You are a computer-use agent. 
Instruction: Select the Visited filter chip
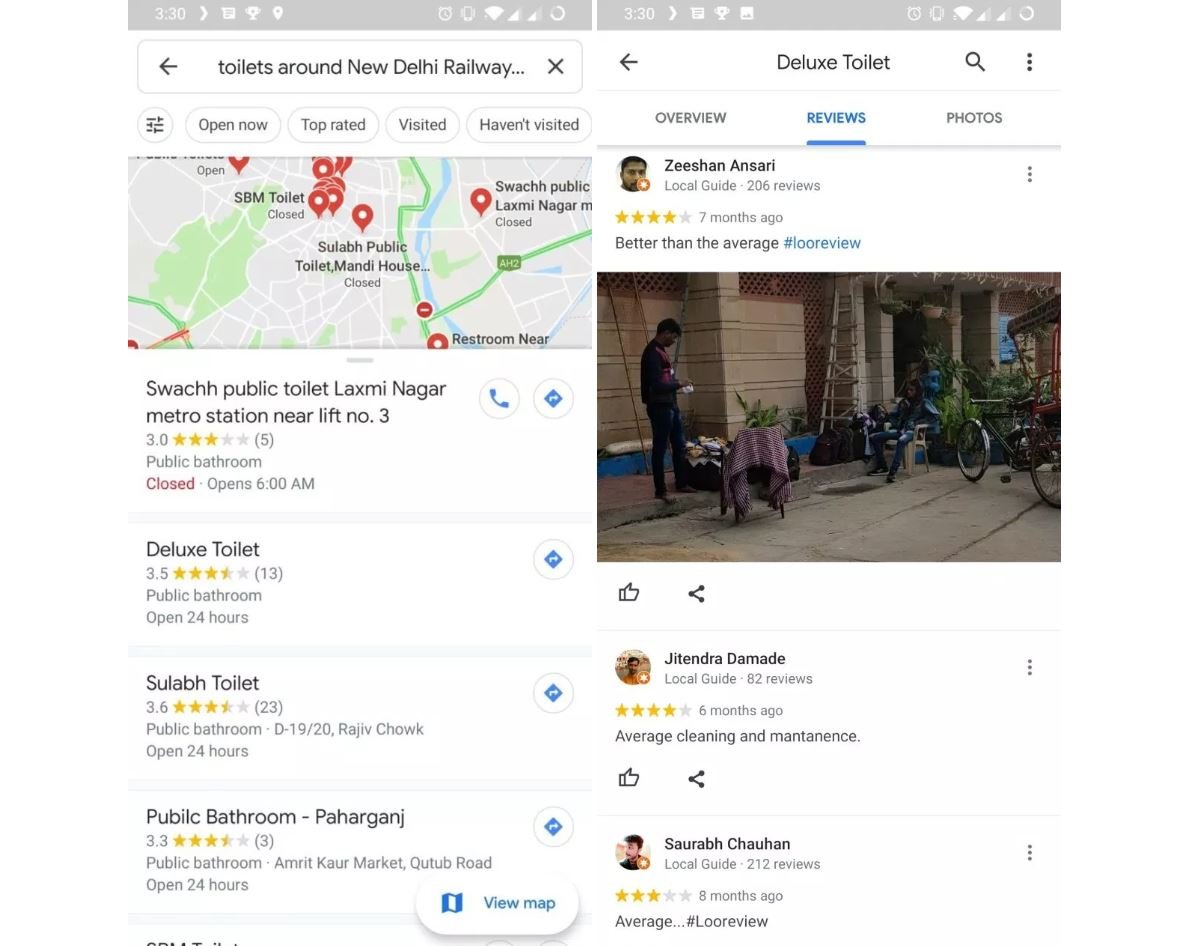[422, 125]
